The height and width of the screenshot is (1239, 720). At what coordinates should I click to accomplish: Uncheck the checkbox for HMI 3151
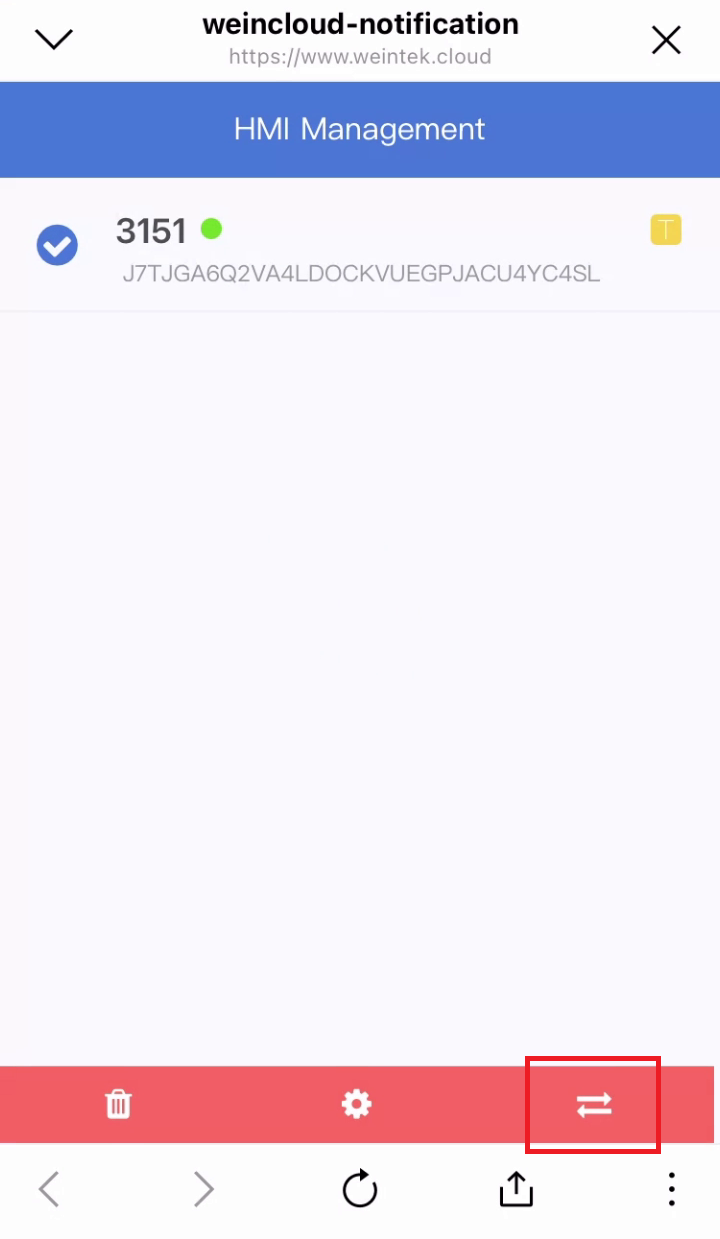click(x=57, y=245)
